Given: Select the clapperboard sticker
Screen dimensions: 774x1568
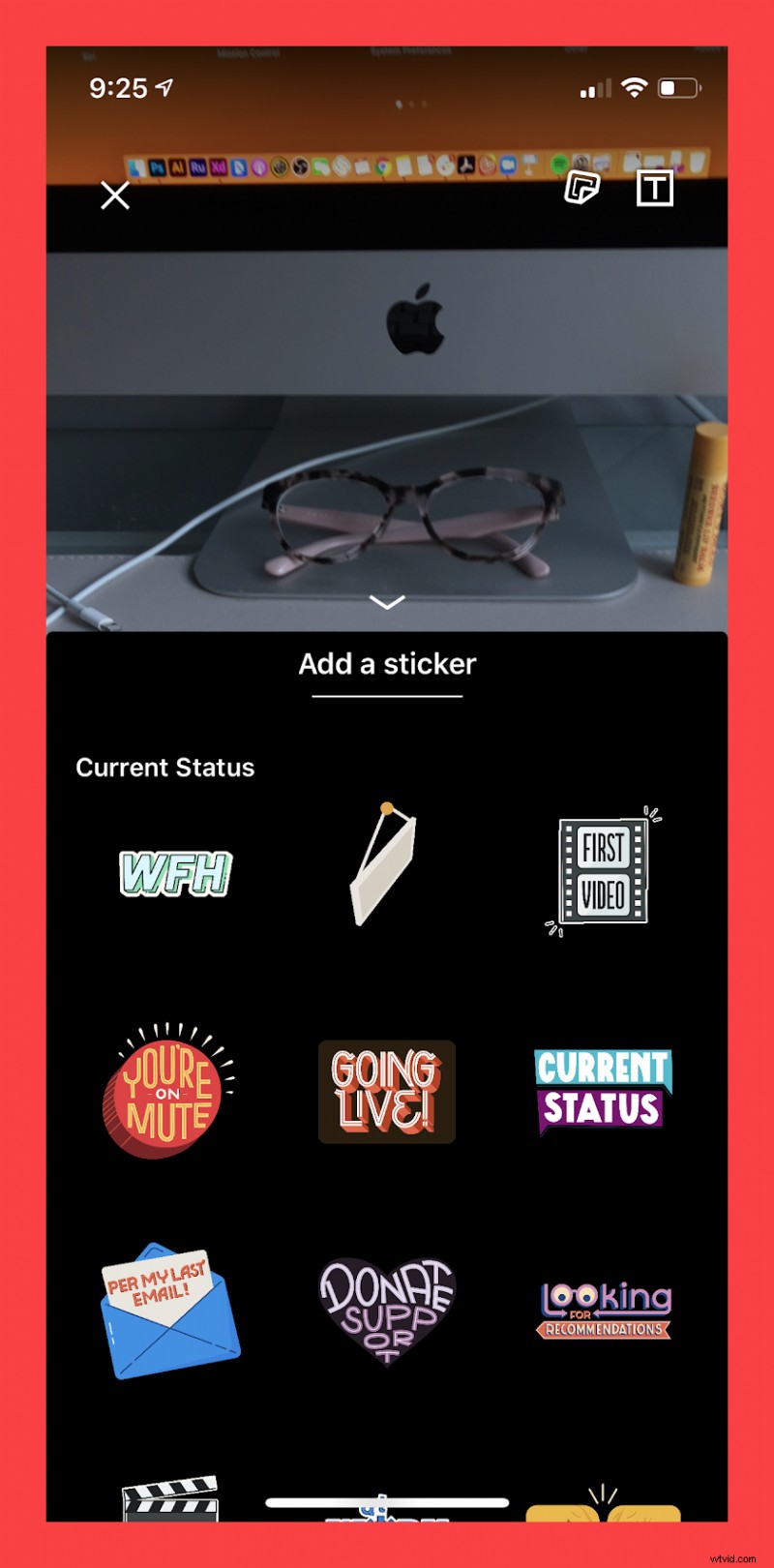Looking at the screenshot, I should point(170,1498).
